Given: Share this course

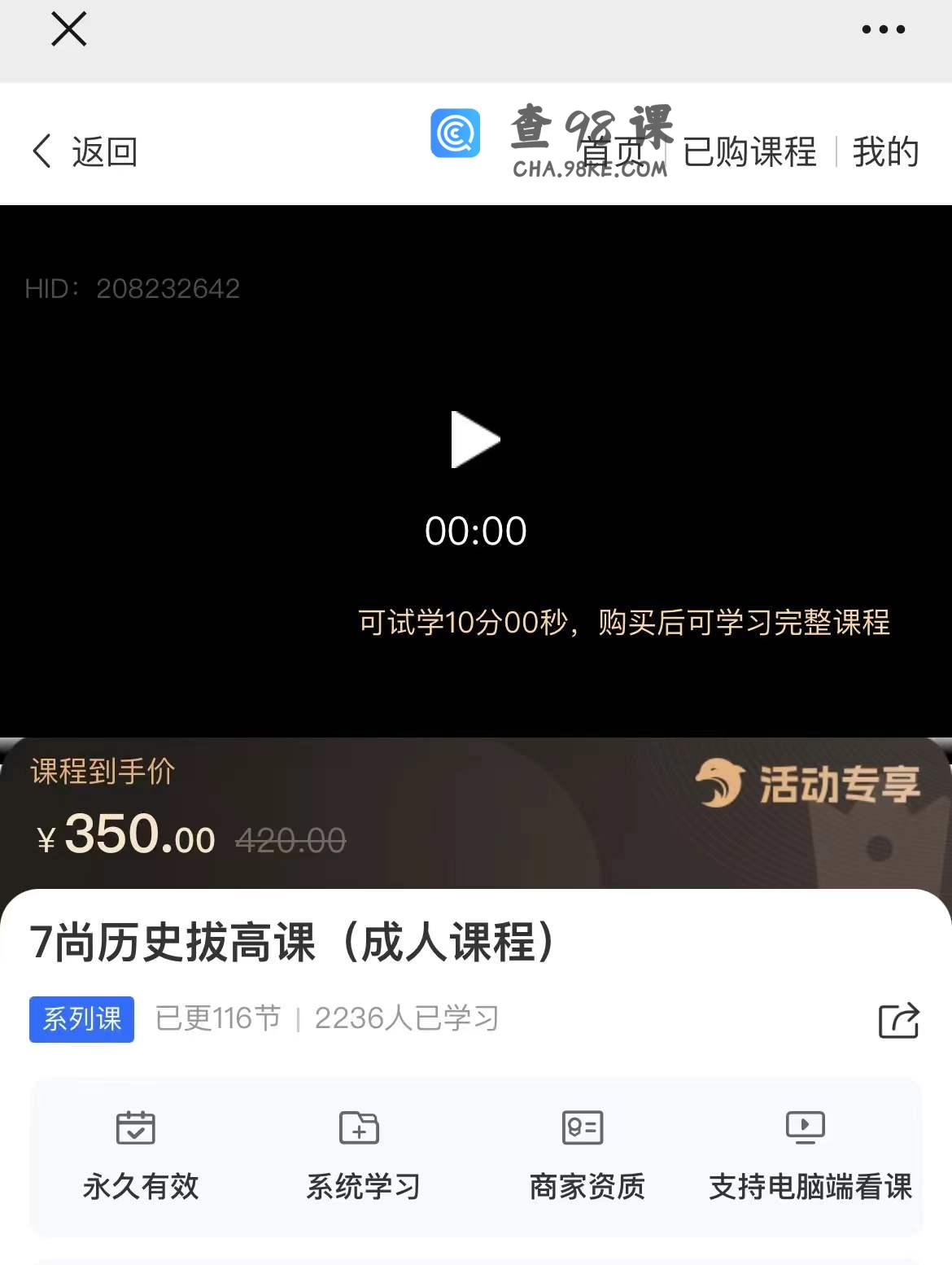Looking at the screenshot, I should coord(898,1020).
